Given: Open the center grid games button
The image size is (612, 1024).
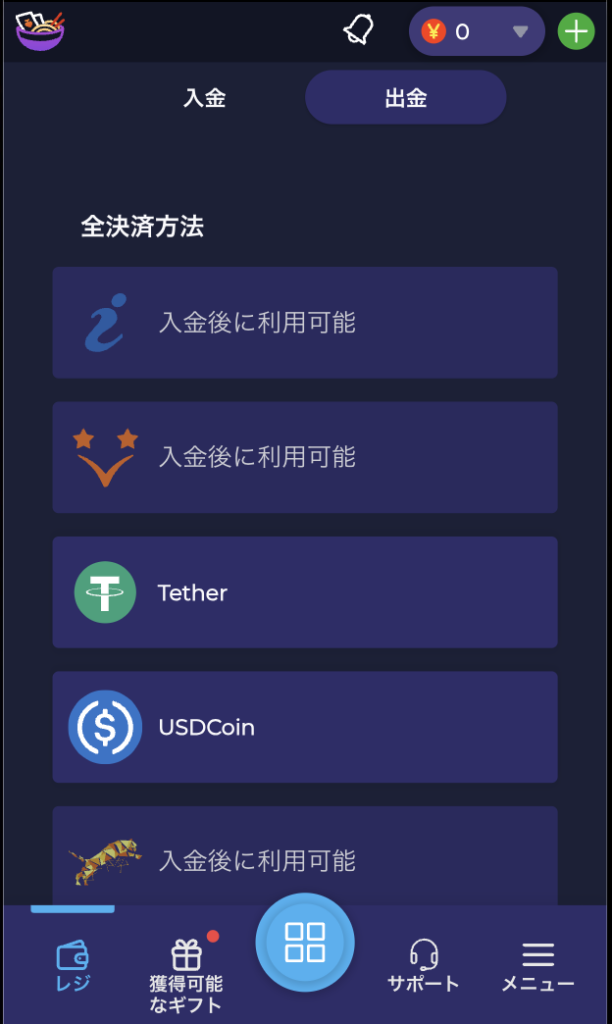Looking at the screenshot, I should [x=305, y=943].
